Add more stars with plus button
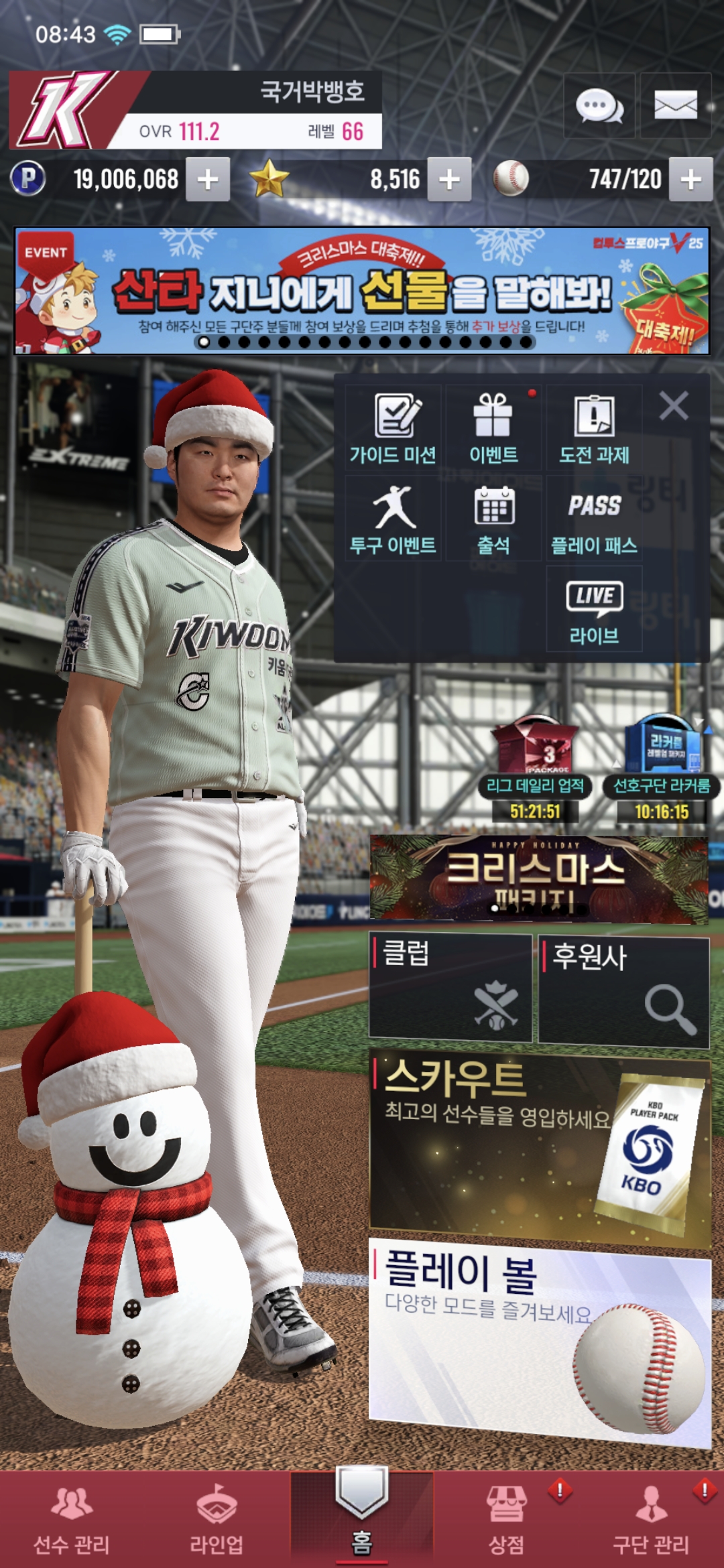This screenshot has width=724, height=1568. tap(449, 179)
